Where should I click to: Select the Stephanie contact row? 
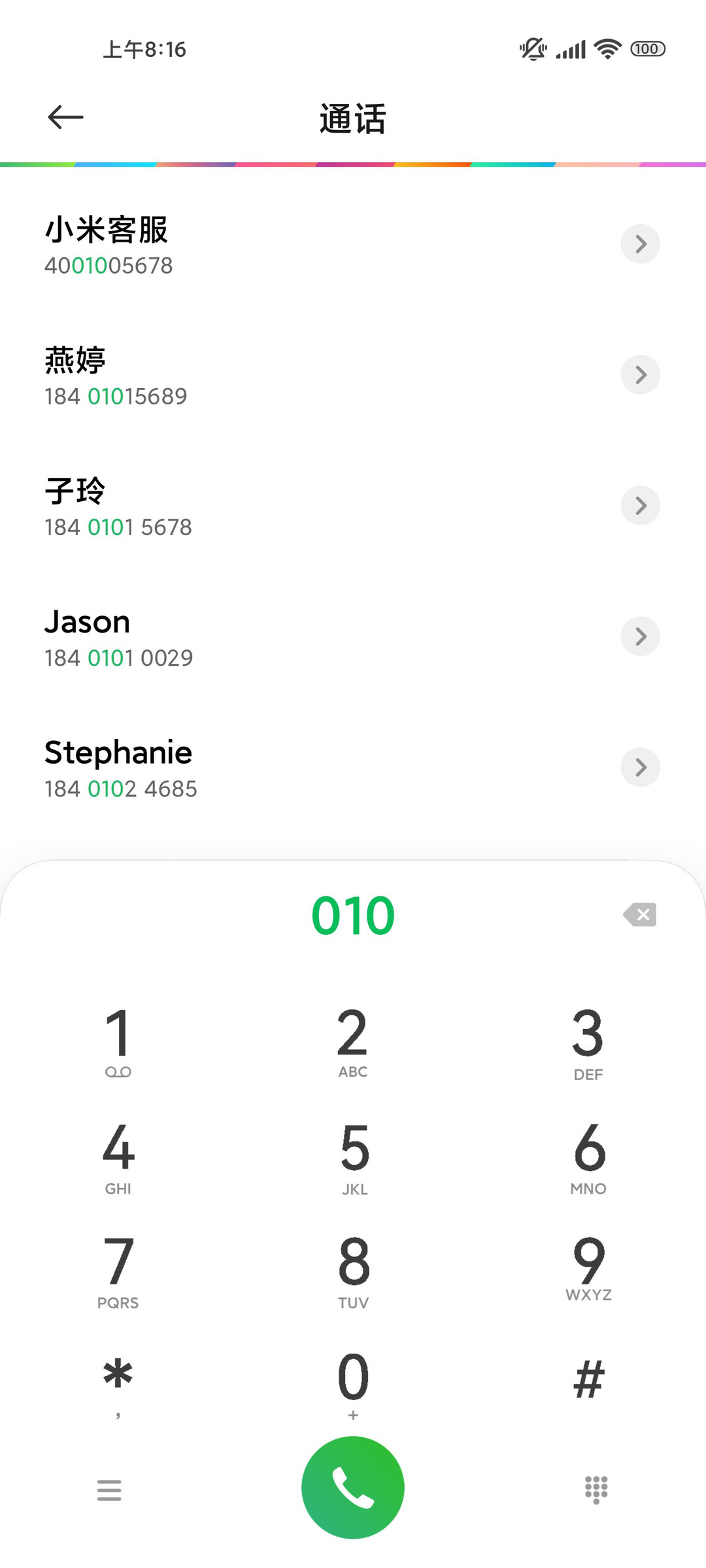353,768
